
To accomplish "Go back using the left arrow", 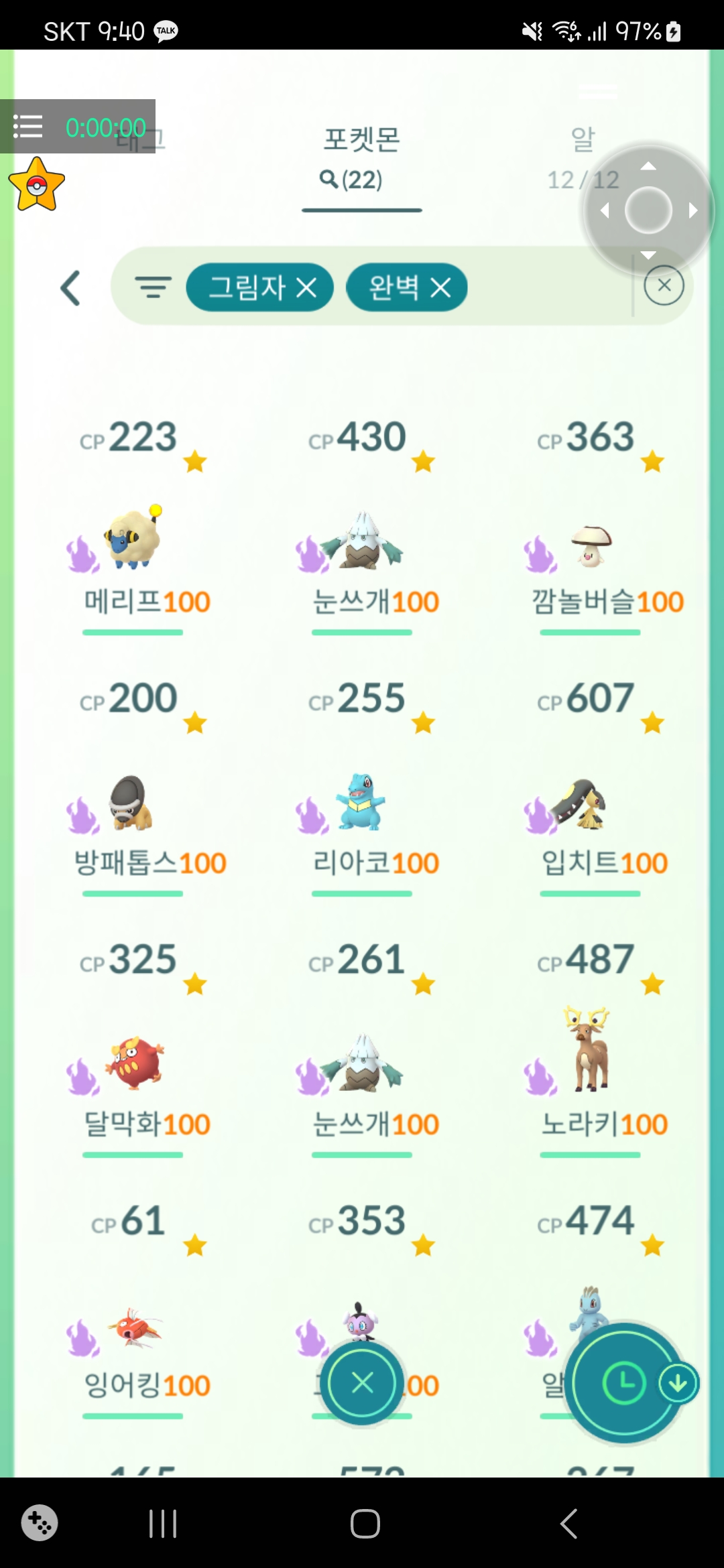I will [x=70, y=288].
